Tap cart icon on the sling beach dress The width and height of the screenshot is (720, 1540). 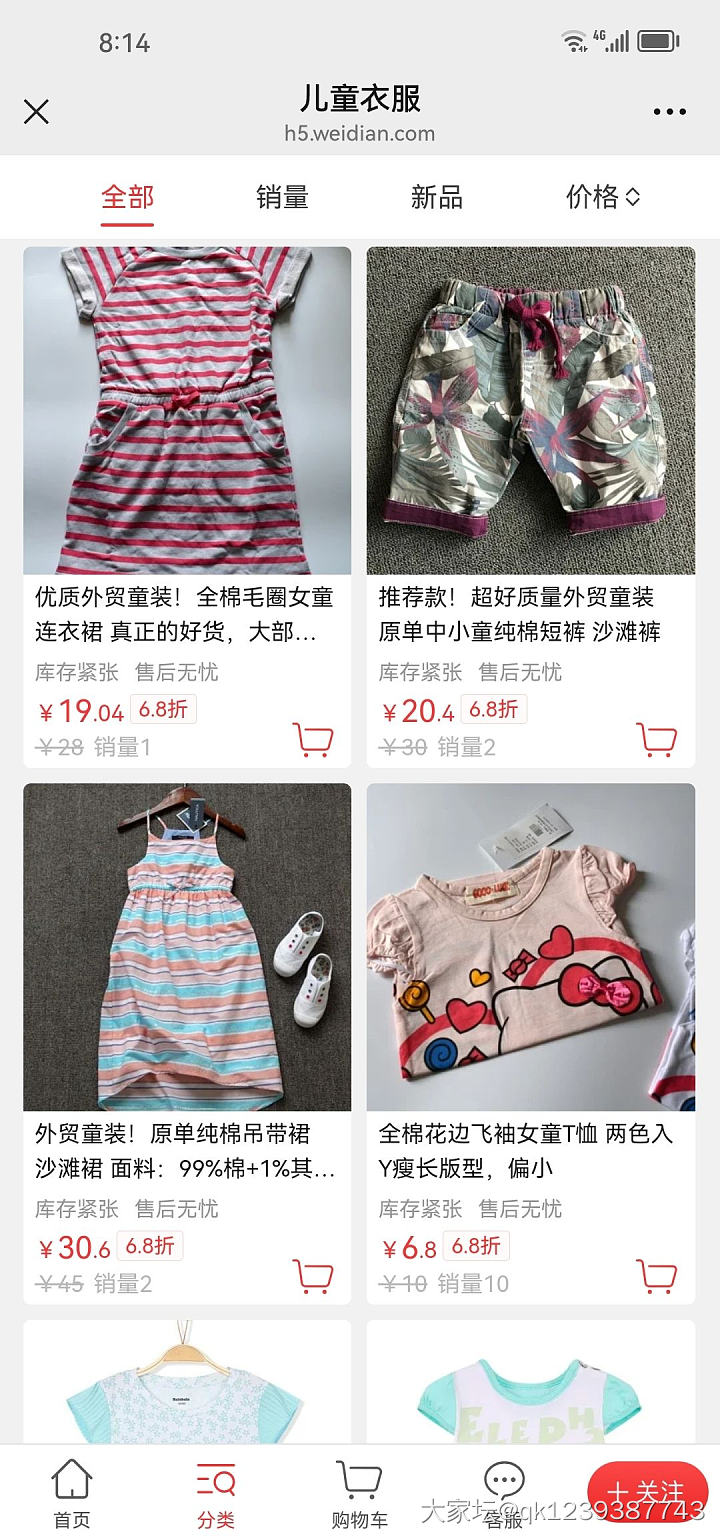314,1274
